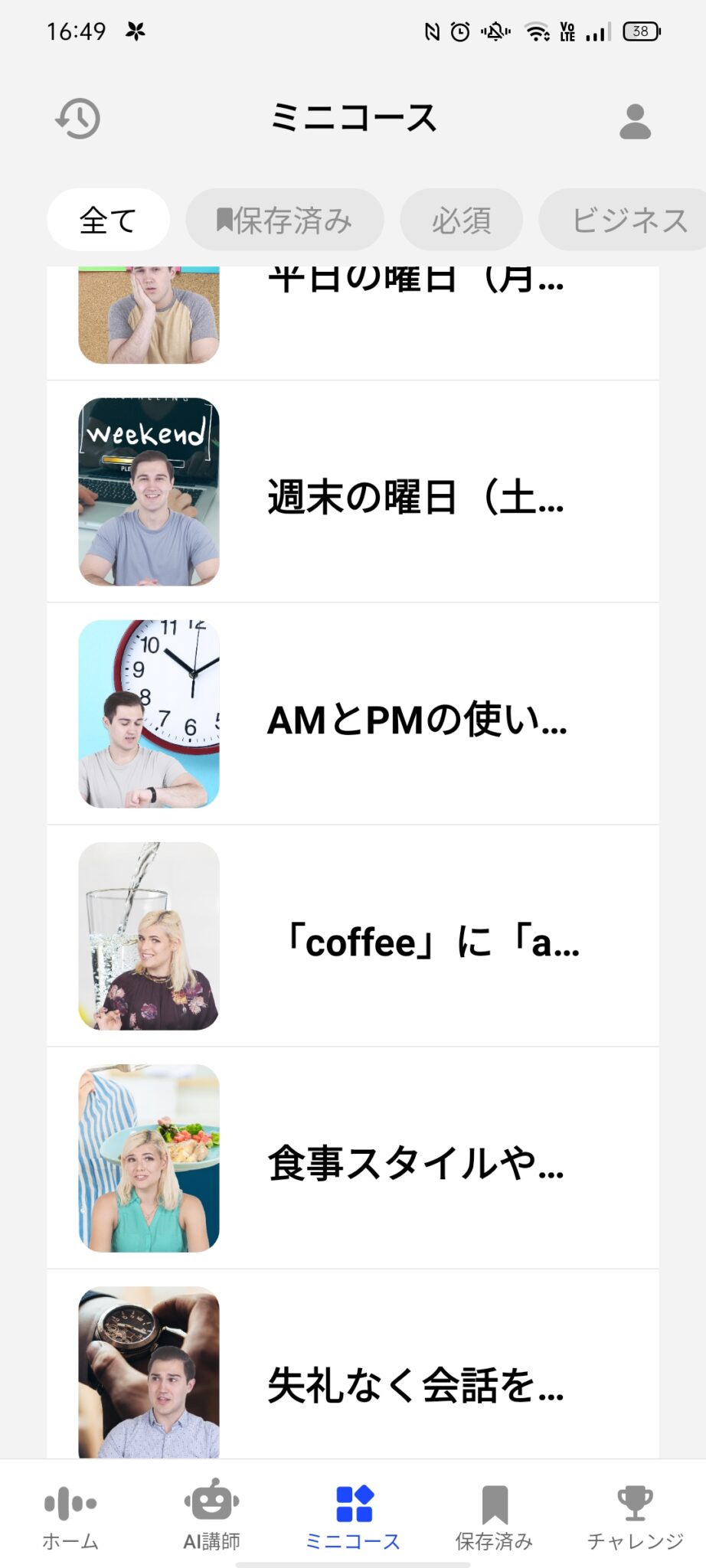This screenshot has height=1568, width=706.
Task: Open the clock thumbnail for AM/PM lesson
Action: coord(149,712)
